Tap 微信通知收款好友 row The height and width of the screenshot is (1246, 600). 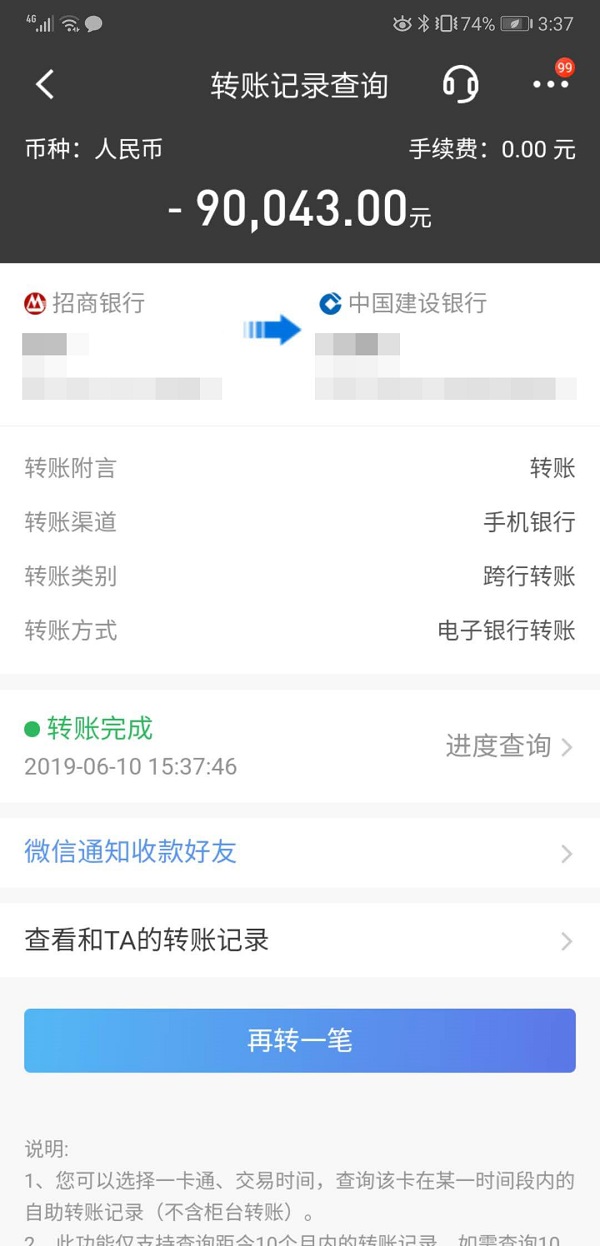(299, 853)
